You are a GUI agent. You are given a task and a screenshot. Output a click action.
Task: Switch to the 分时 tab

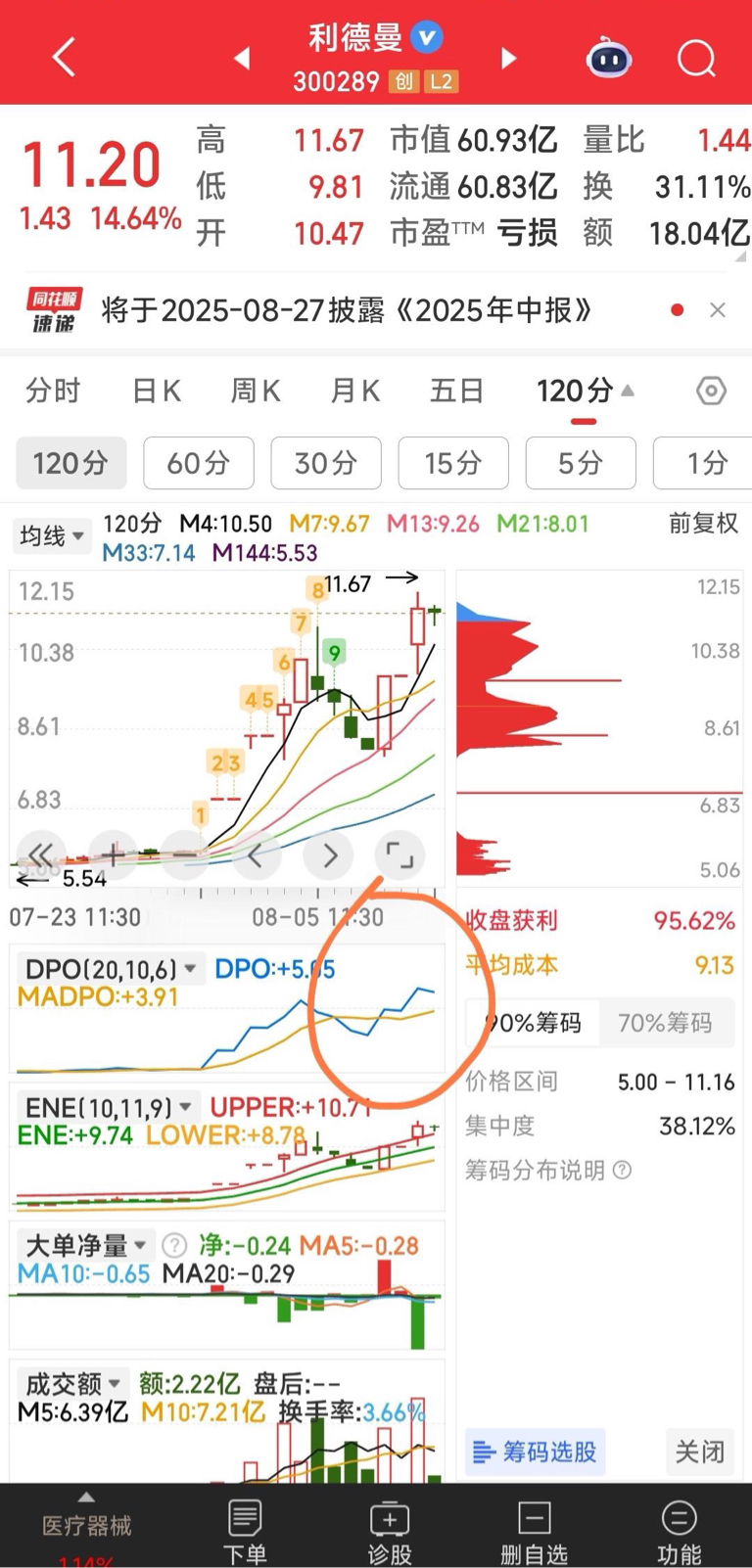point(53,392)
